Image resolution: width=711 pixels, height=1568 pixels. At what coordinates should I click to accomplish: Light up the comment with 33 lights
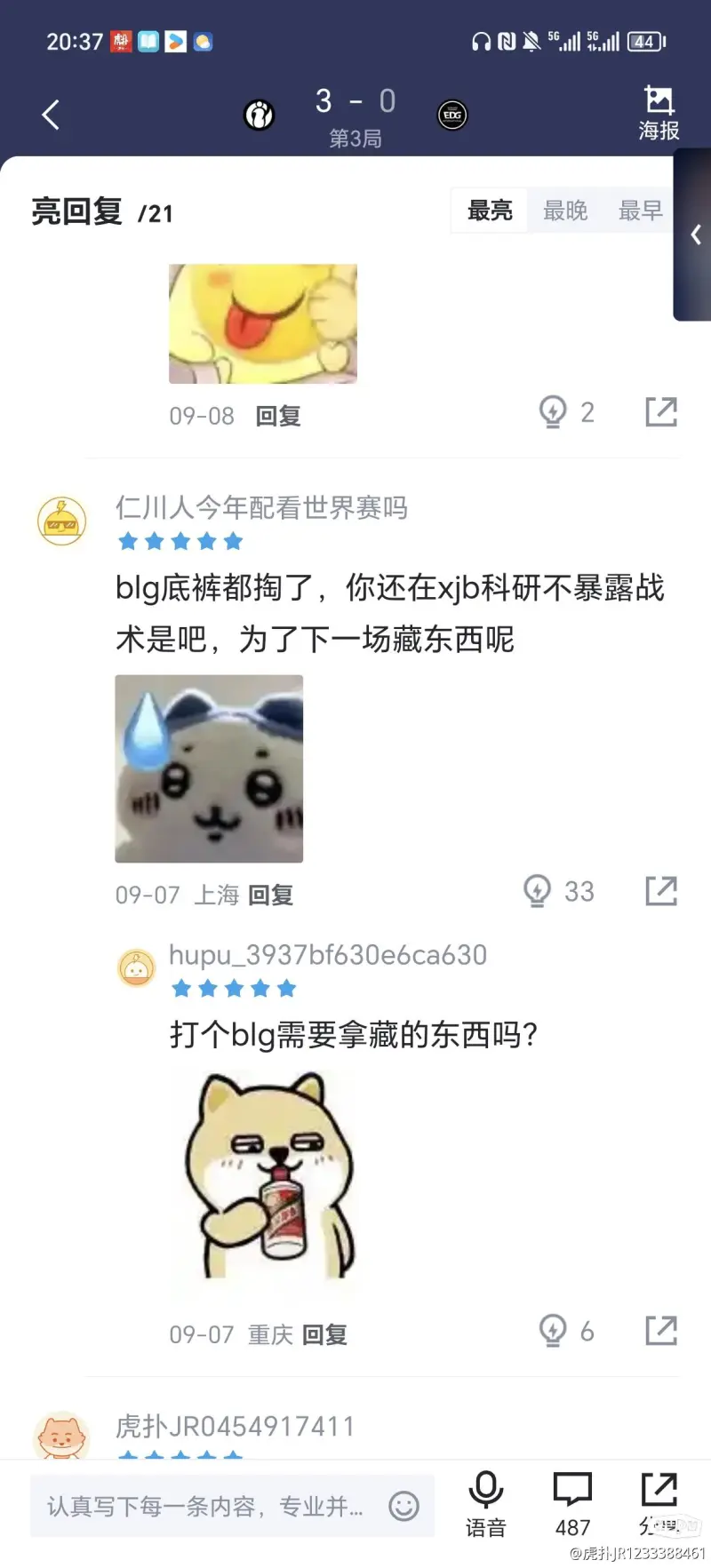click(538, 891)
